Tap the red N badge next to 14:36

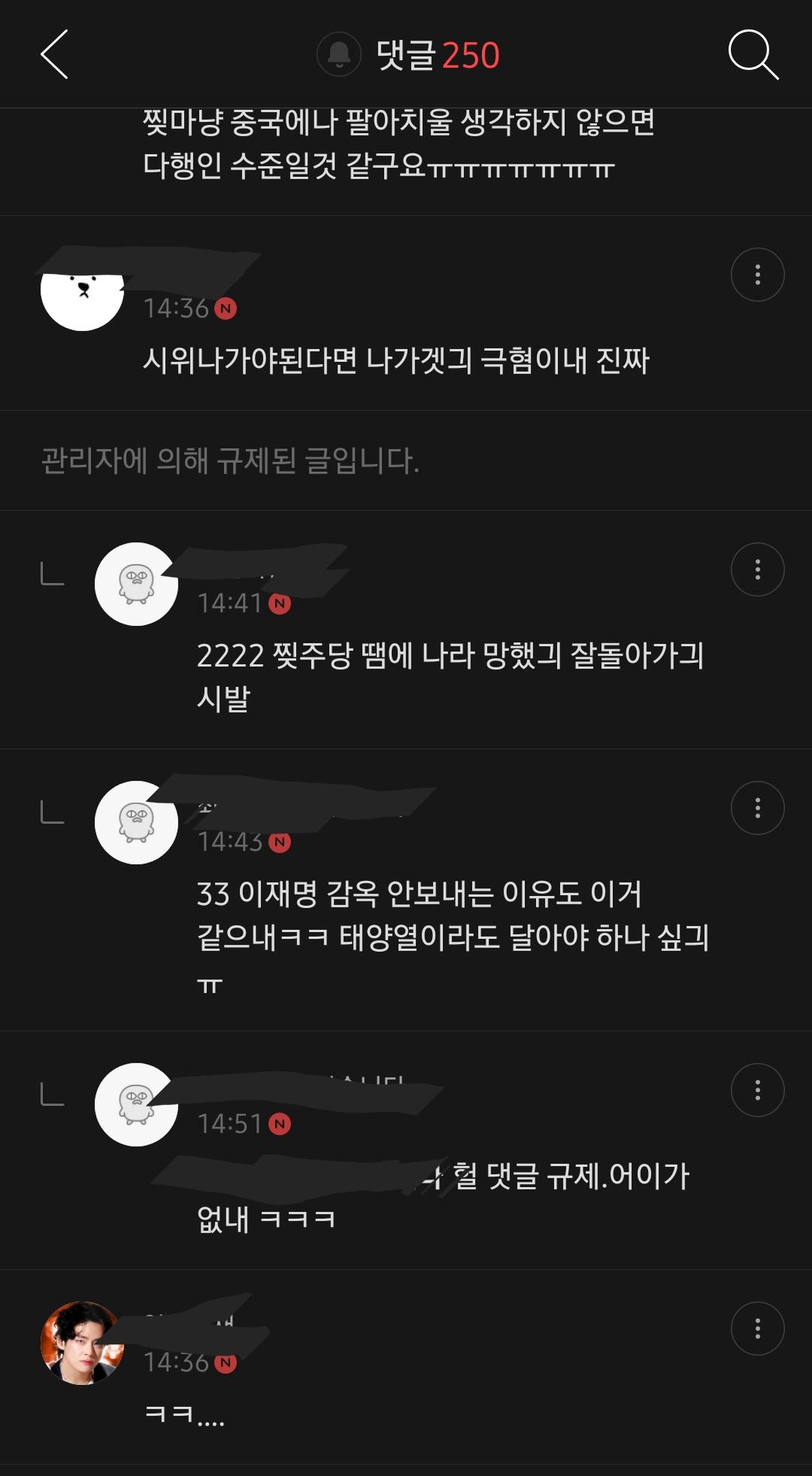tap(229, 307)
